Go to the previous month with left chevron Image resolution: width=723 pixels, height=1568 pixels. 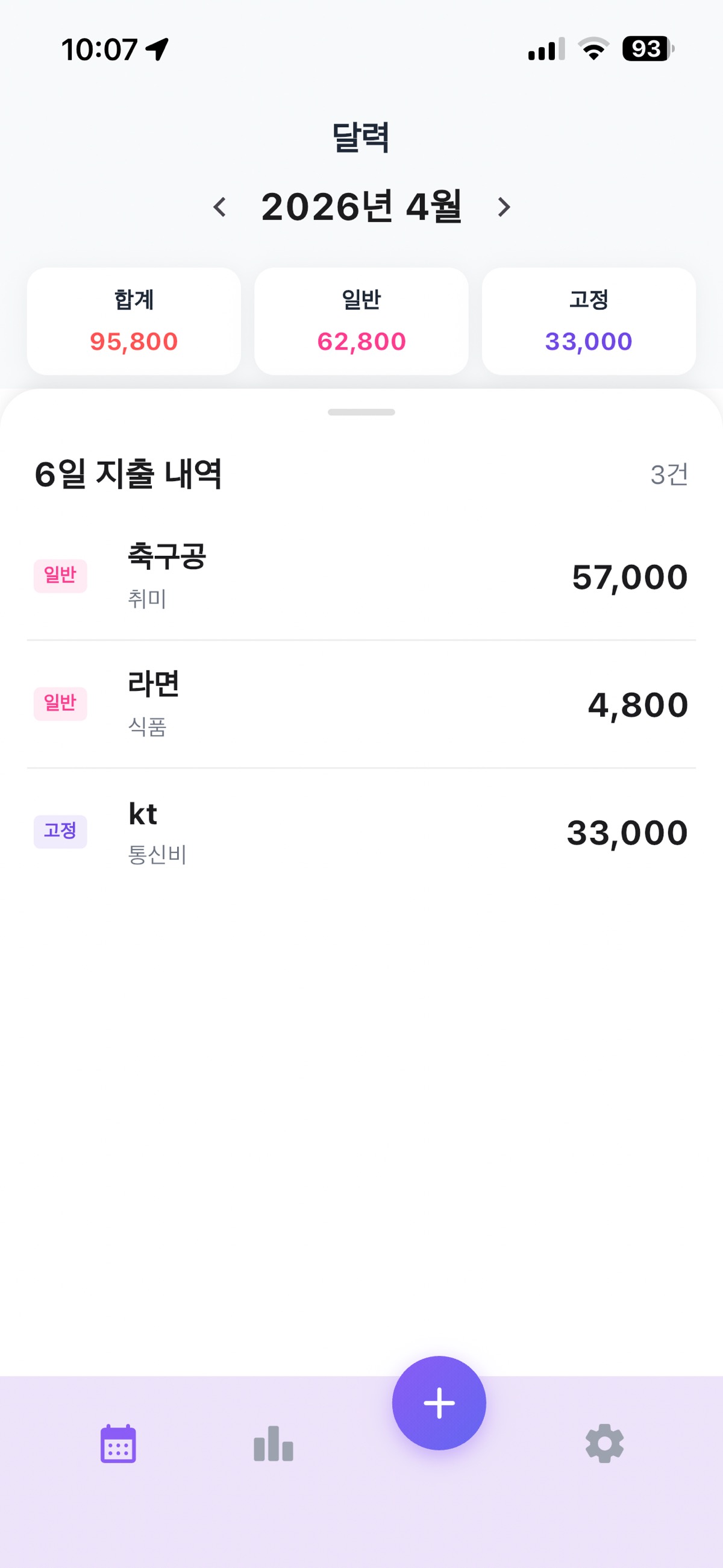coord(219,207)
